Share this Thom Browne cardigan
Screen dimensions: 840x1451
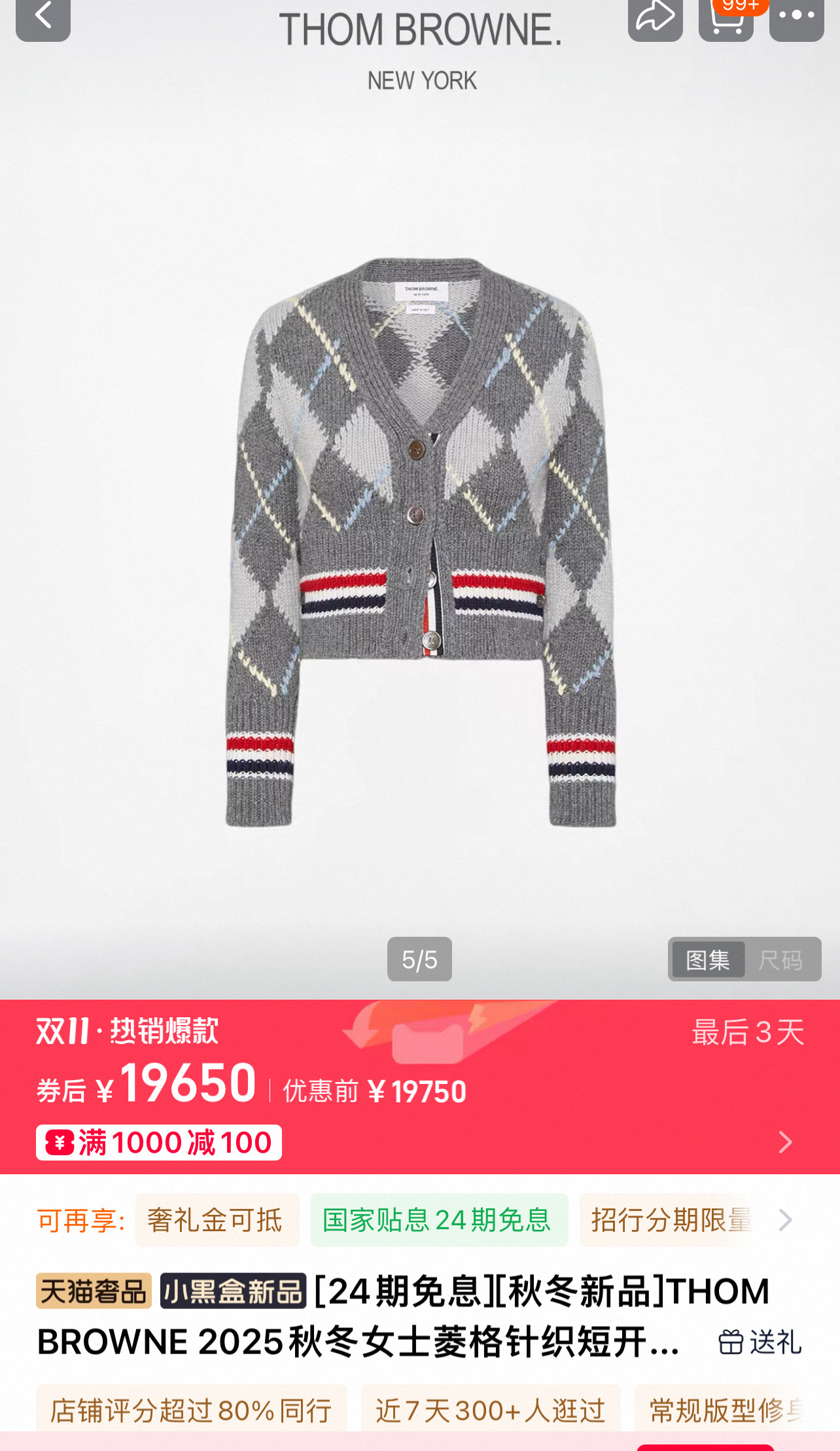click(x=656, y=17)
